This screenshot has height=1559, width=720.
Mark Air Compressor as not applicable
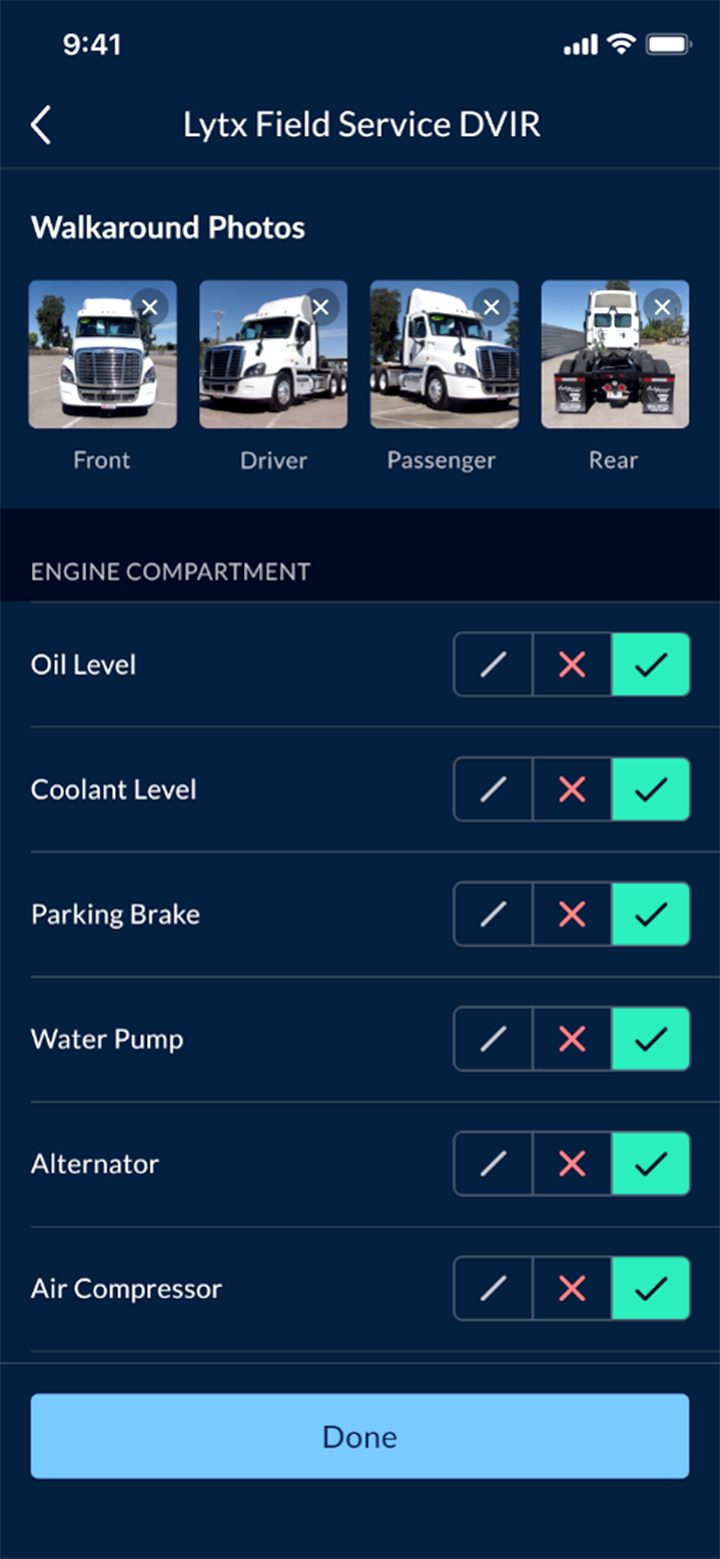point(493,1288)
